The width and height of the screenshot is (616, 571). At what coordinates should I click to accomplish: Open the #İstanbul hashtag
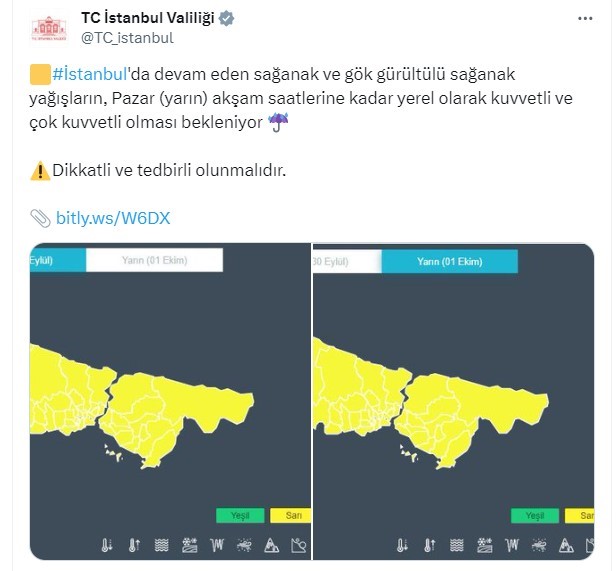[x=89, y=74]
